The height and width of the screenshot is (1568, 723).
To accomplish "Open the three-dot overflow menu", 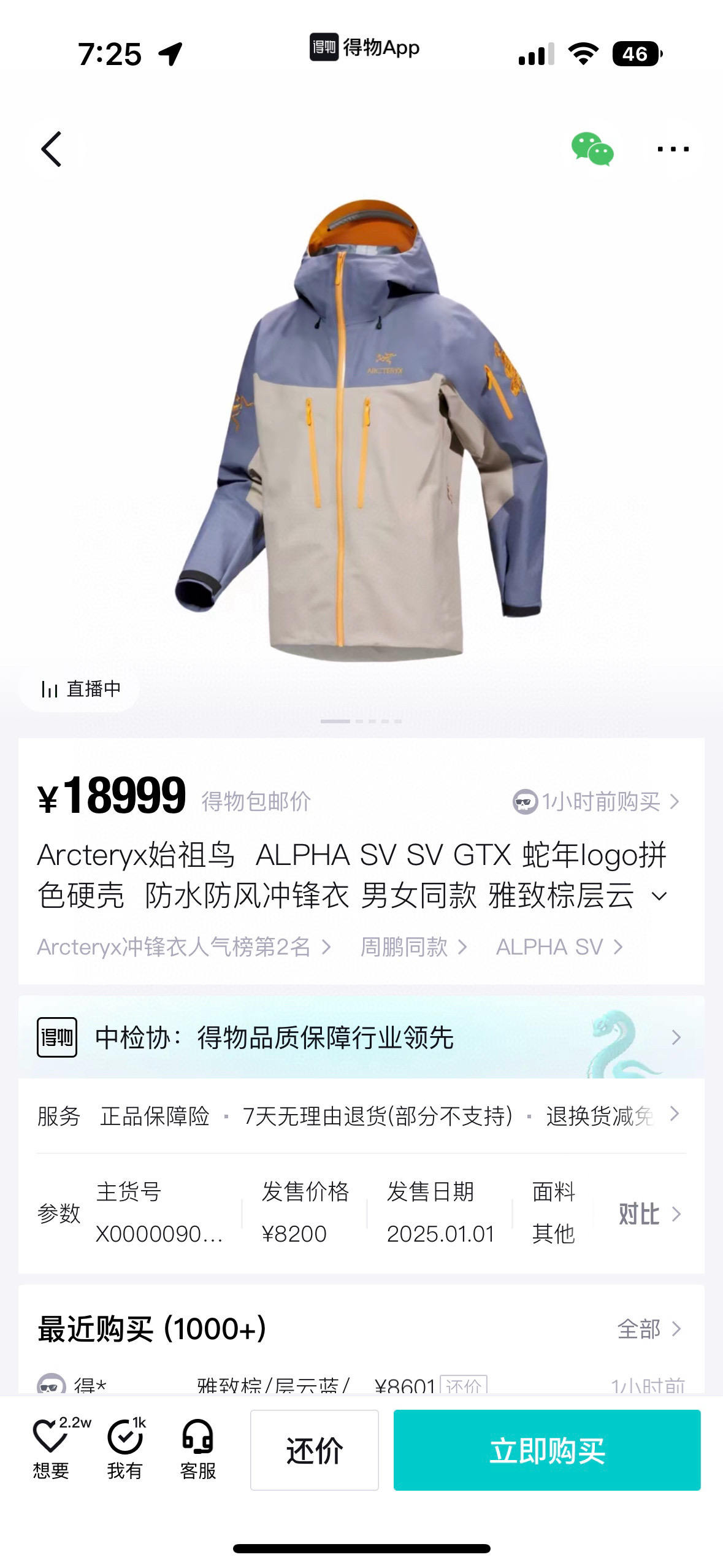I will pyautogui.click(x=672, y=149).
